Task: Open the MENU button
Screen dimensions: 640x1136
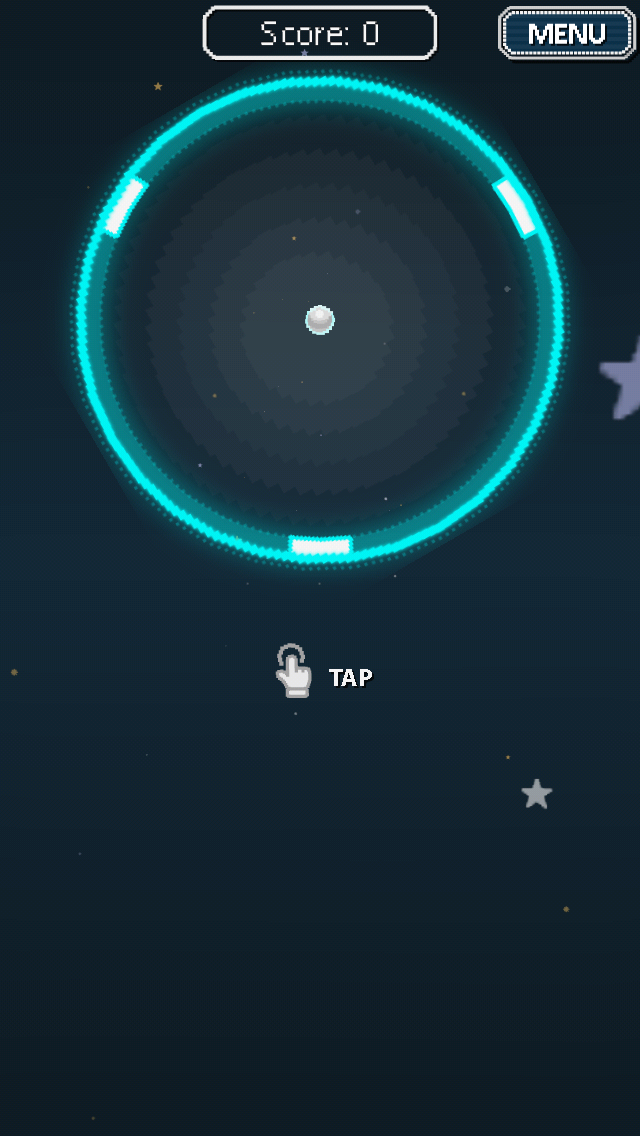Action: pos(566,34)
